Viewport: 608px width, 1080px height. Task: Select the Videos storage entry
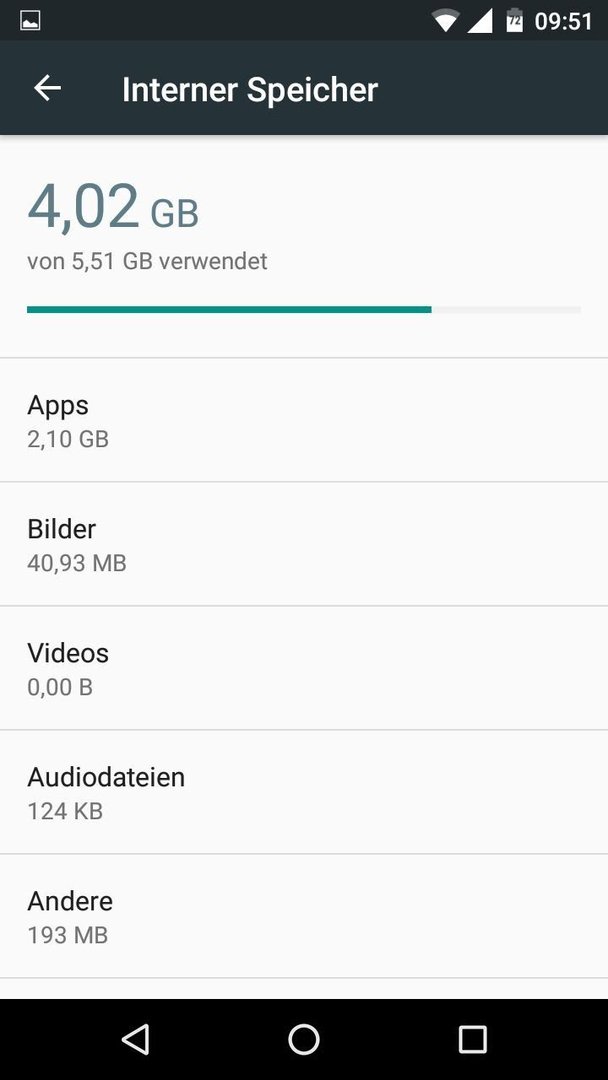click(304, 668)
